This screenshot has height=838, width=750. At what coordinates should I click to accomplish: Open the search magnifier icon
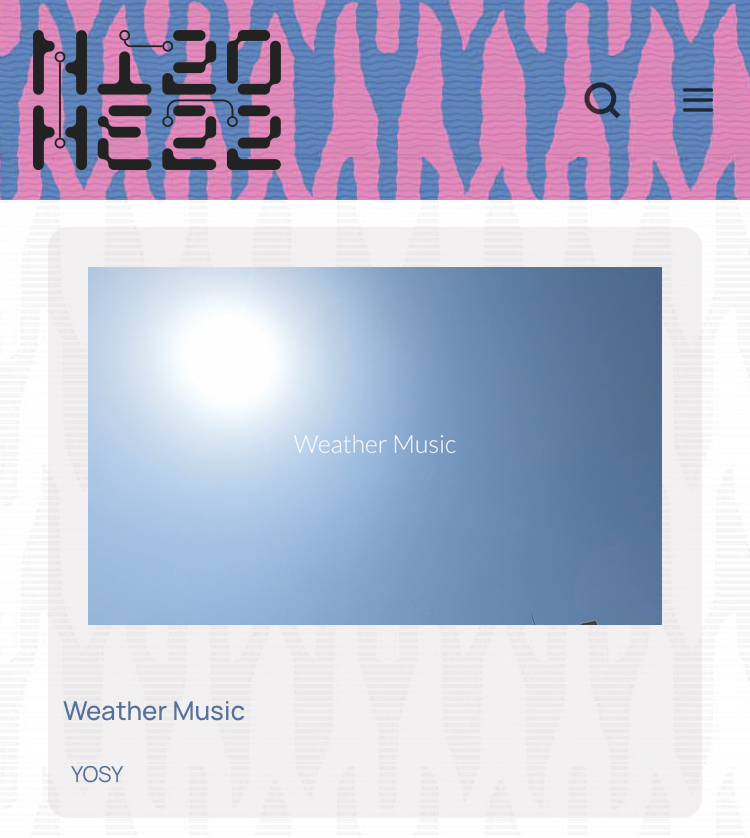(x=601, y=100)
